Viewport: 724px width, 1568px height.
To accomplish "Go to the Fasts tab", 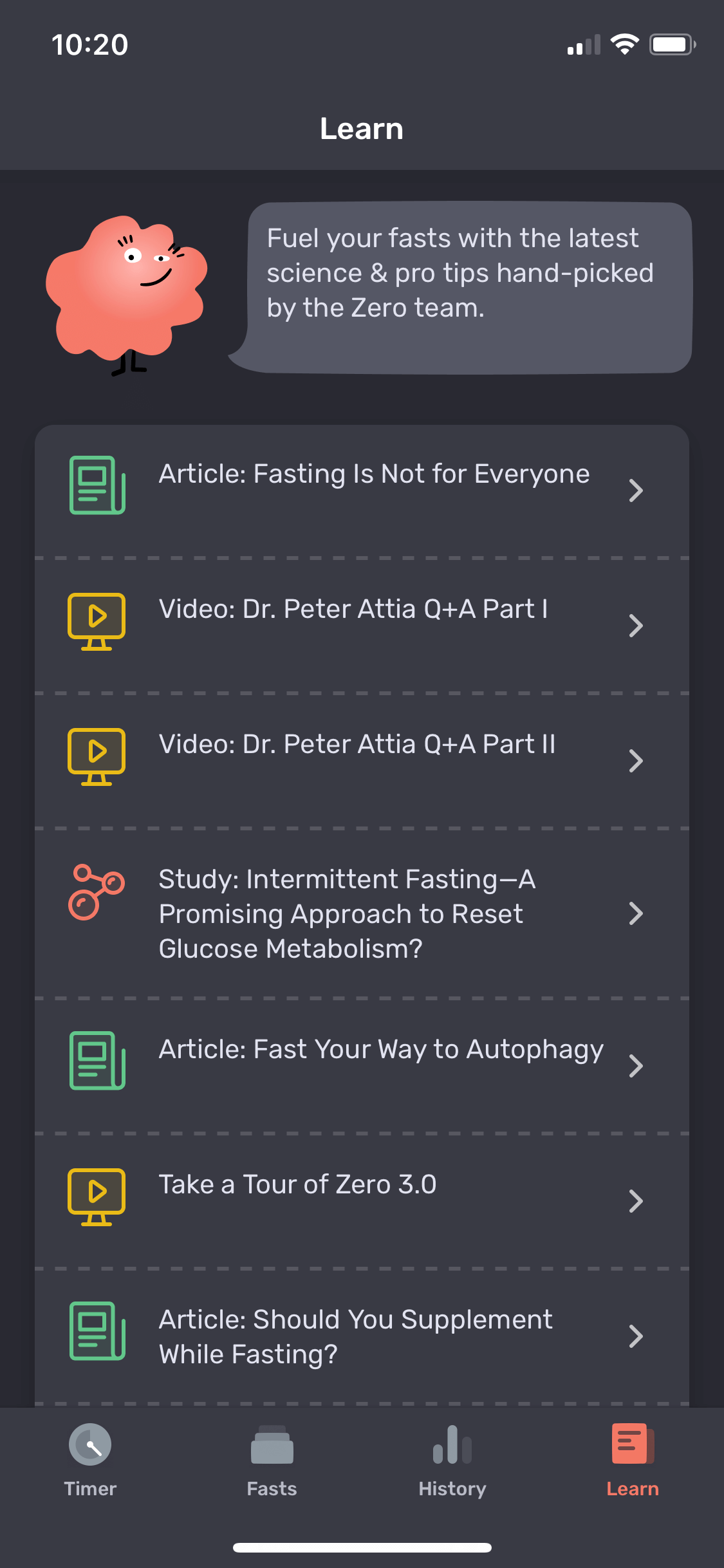I will [272, 1460].
